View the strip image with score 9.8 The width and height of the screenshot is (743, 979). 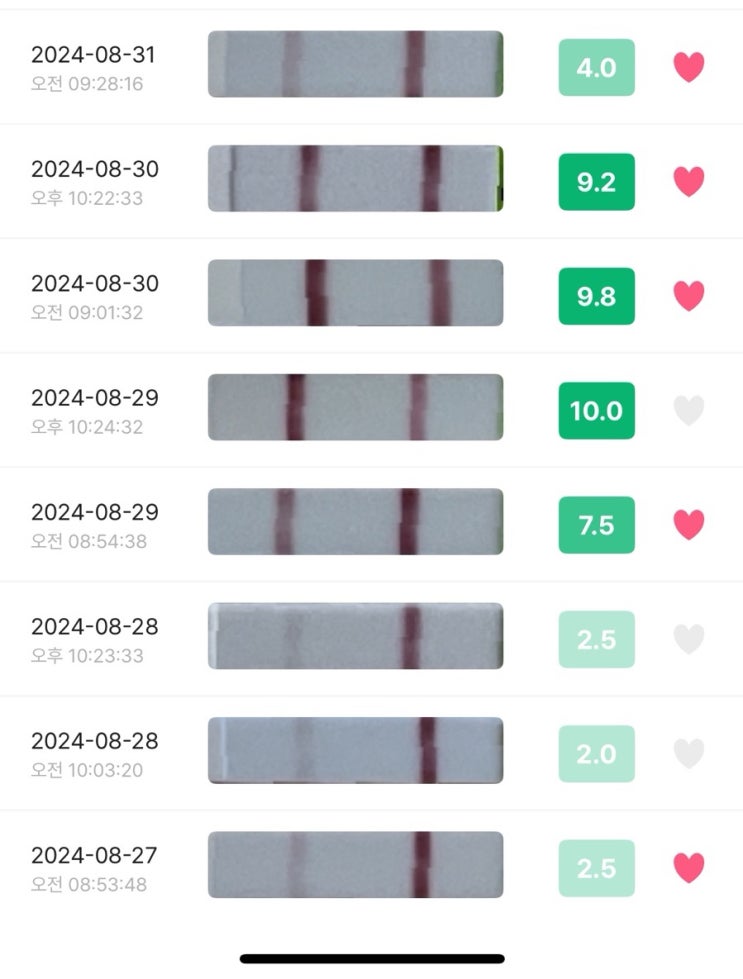355,293
